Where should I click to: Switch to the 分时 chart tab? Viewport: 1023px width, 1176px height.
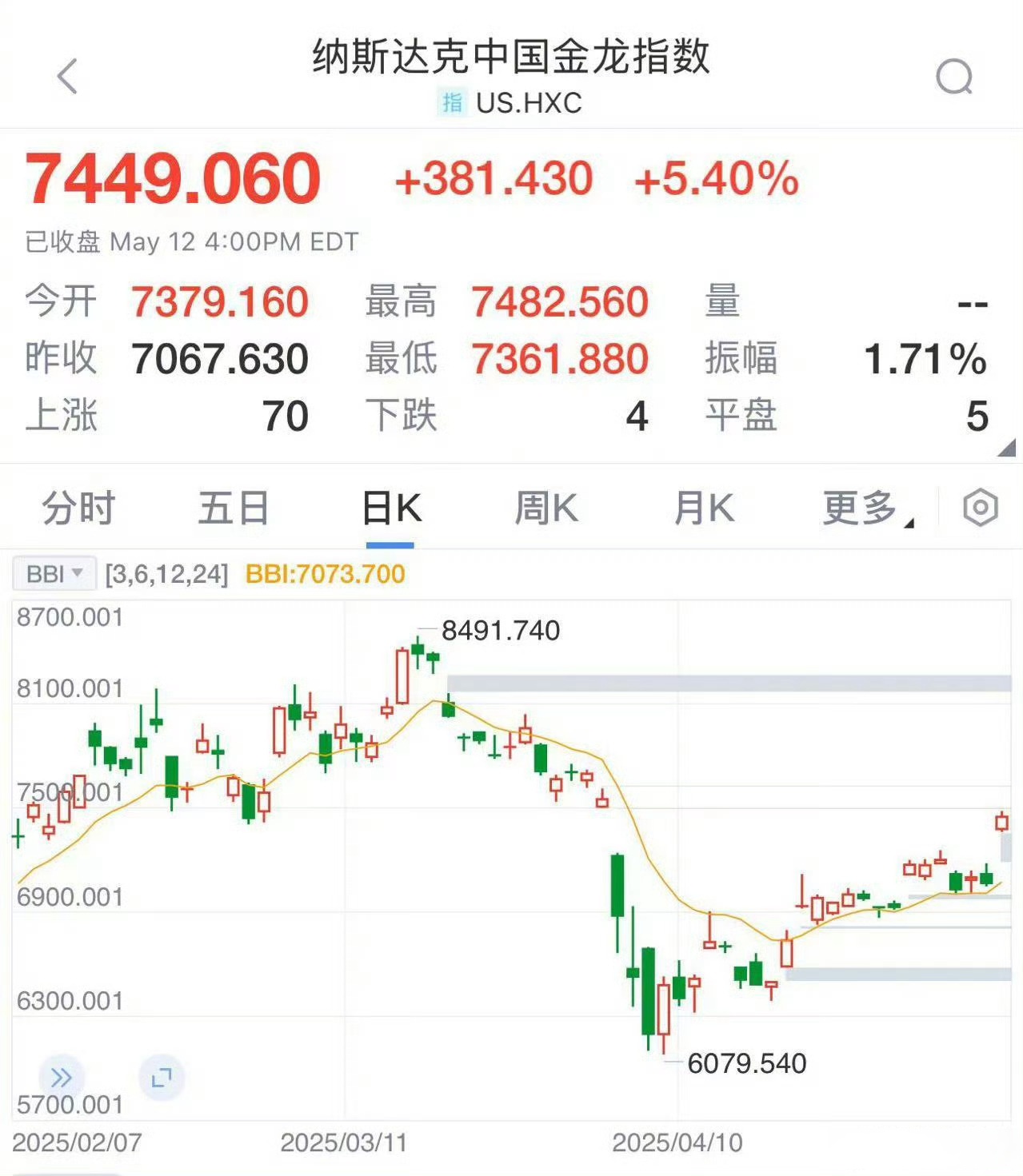click(x=78, y=508)
